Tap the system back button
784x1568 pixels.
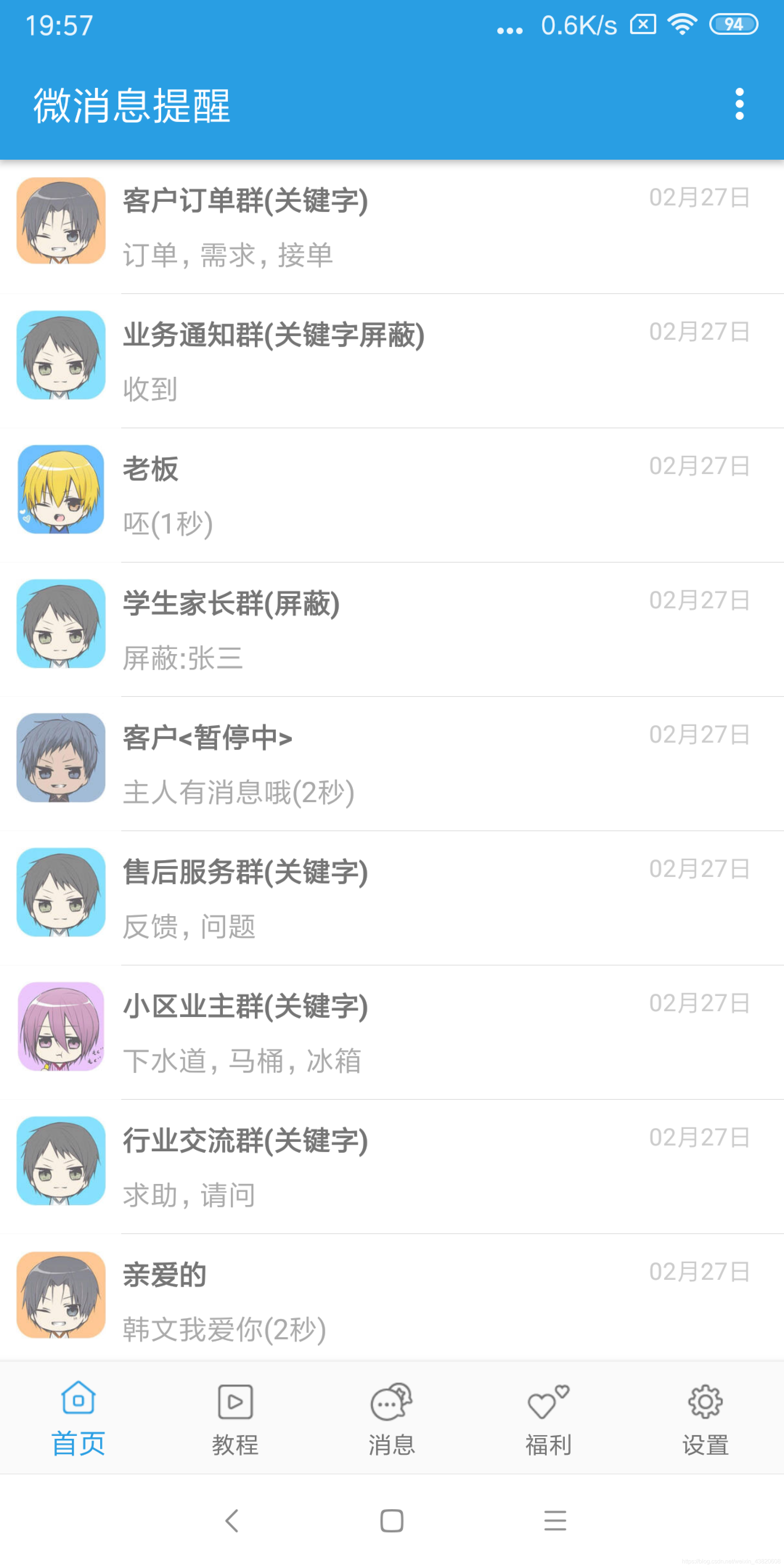pyautogui.click(x=232, y=1520)
